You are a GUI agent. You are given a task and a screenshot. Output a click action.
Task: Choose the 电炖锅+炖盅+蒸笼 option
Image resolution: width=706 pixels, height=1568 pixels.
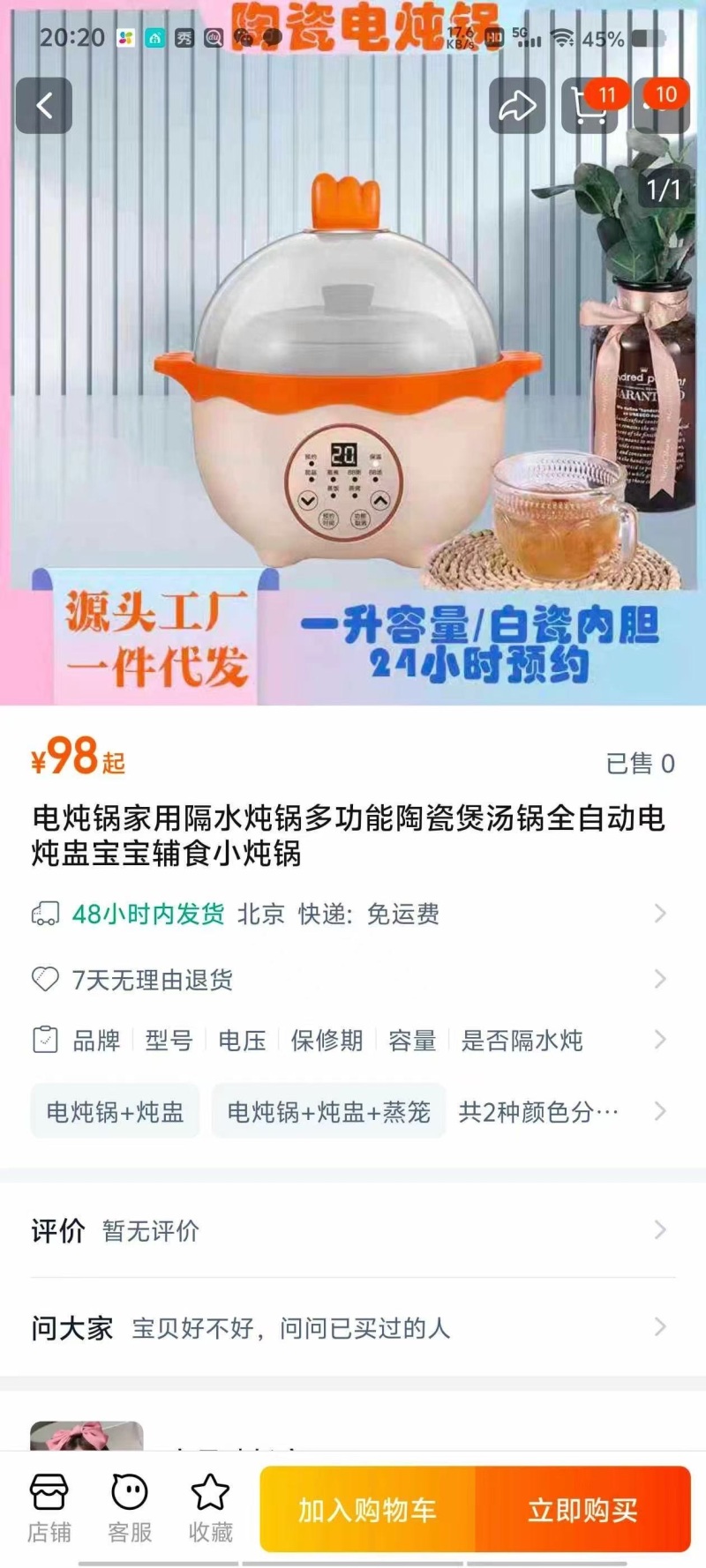pyautogui.click(x=328, y=1111)
